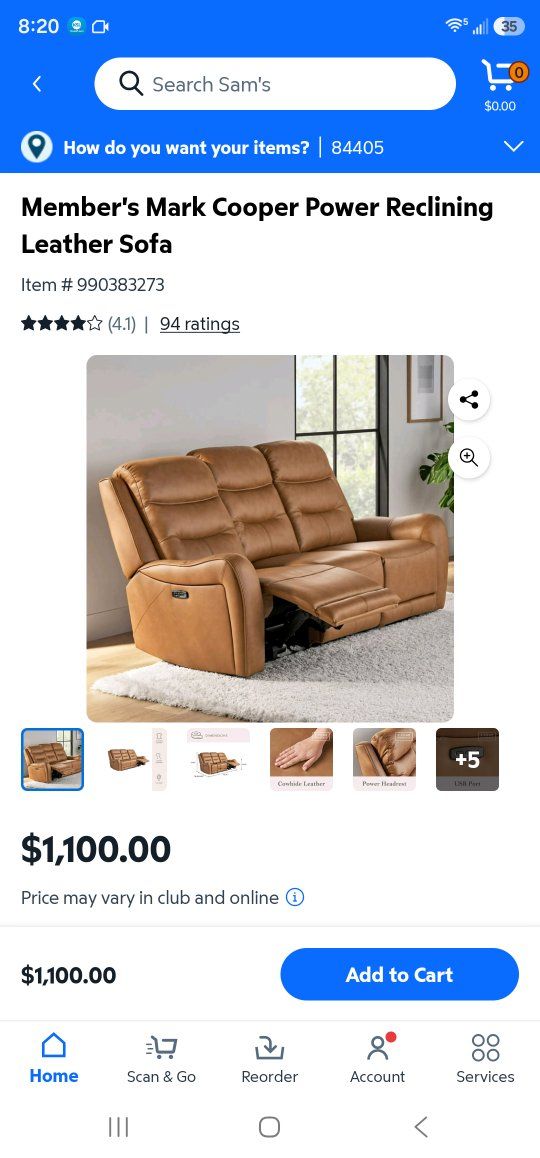Switch to the Scan & Go tab
Viewport: 540px width, 1158px height.
coord(161,1058)
